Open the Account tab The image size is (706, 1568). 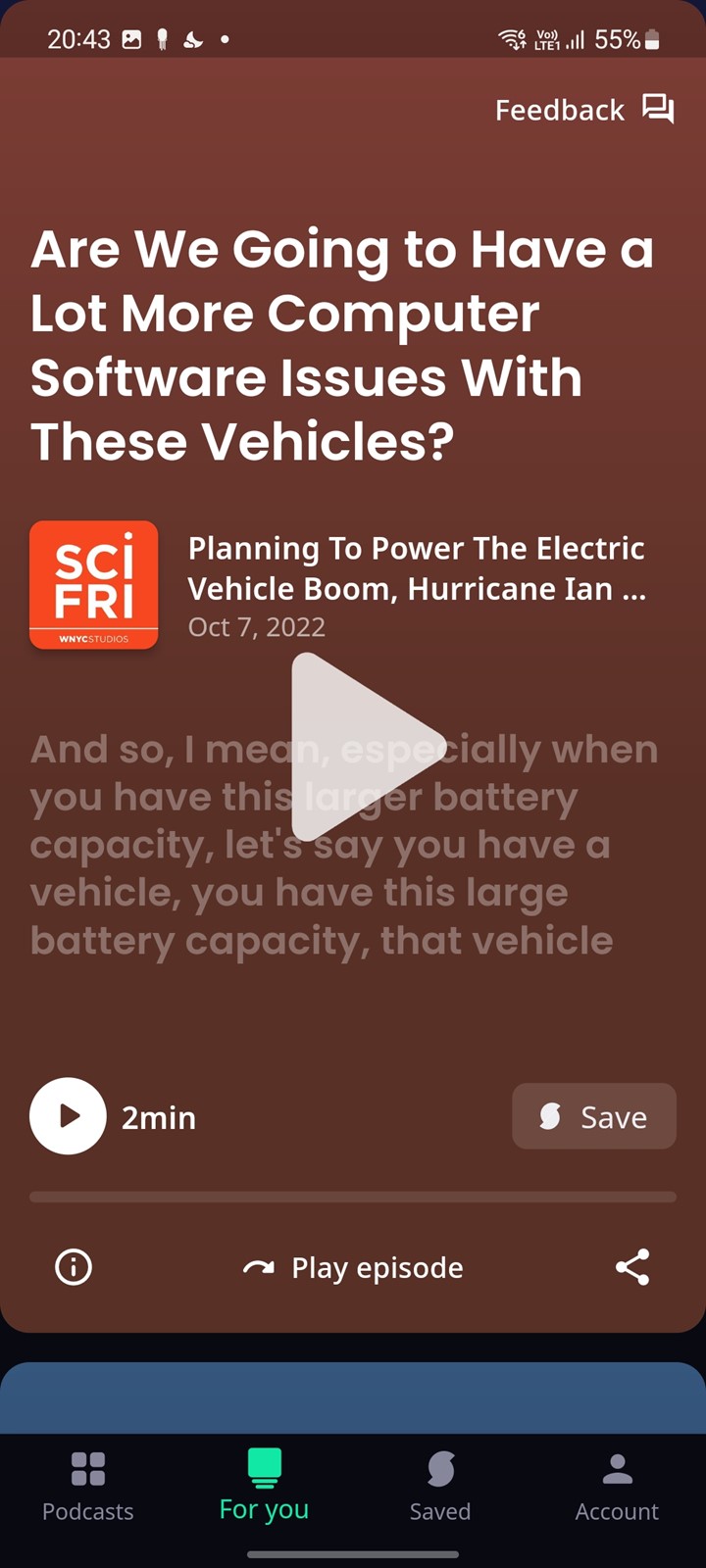(617, 1486)
